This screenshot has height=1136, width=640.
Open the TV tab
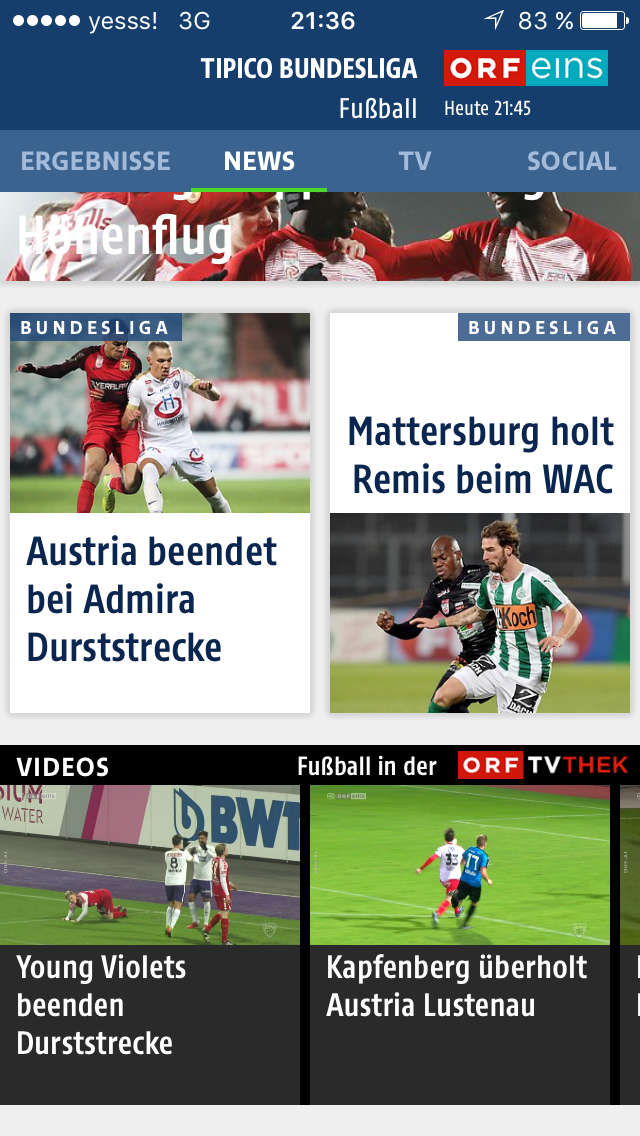pos(415,161)
